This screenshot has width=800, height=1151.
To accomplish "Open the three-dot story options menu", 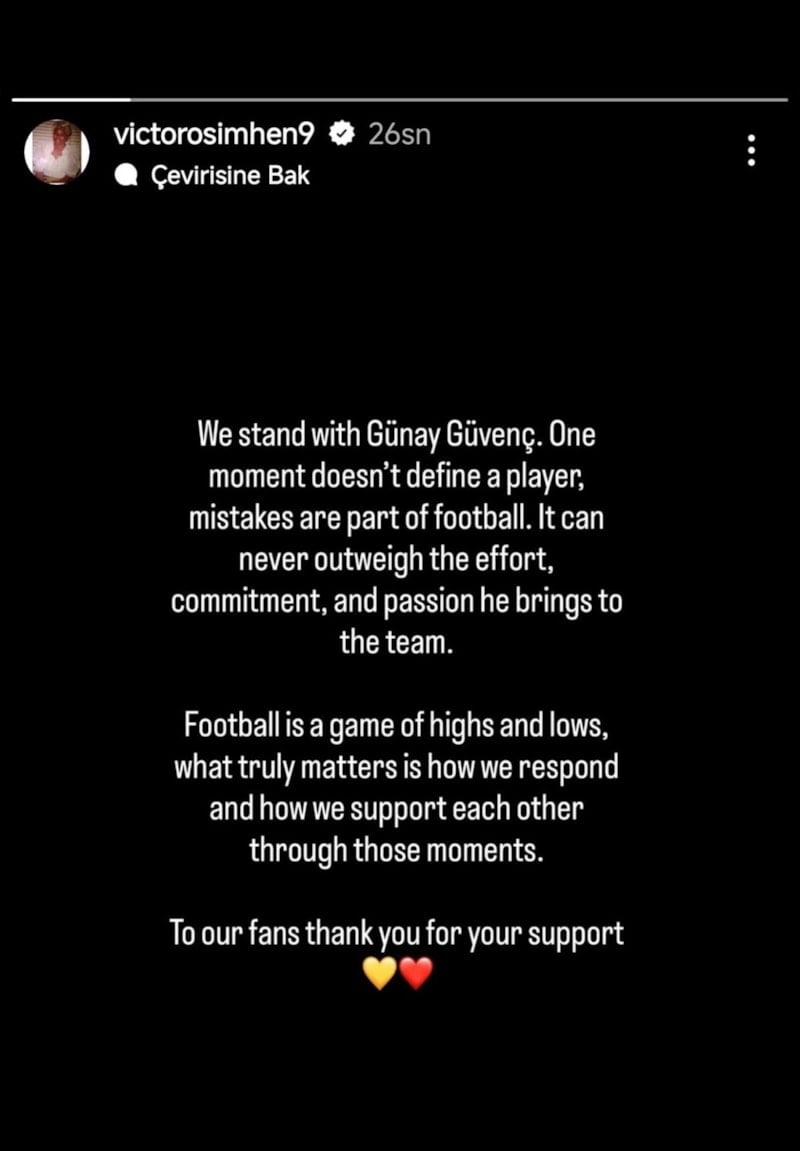I will pyautogui.click(x=752, y=152).
